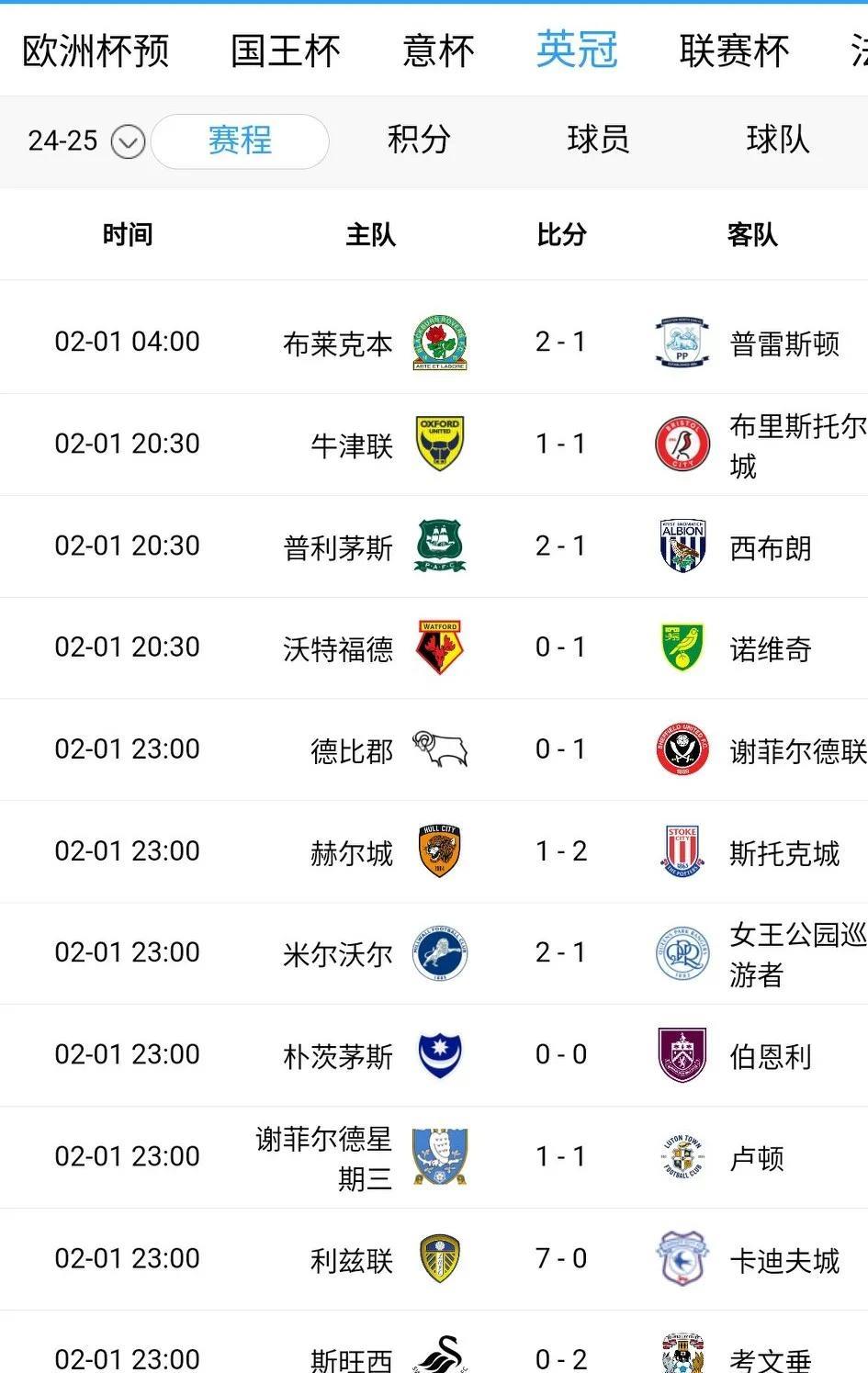Image resolution: width=868 pixels, height=1373 pixels.
Task: Switch to the 国王杯 league tab
Action: [x=285, y=51]
